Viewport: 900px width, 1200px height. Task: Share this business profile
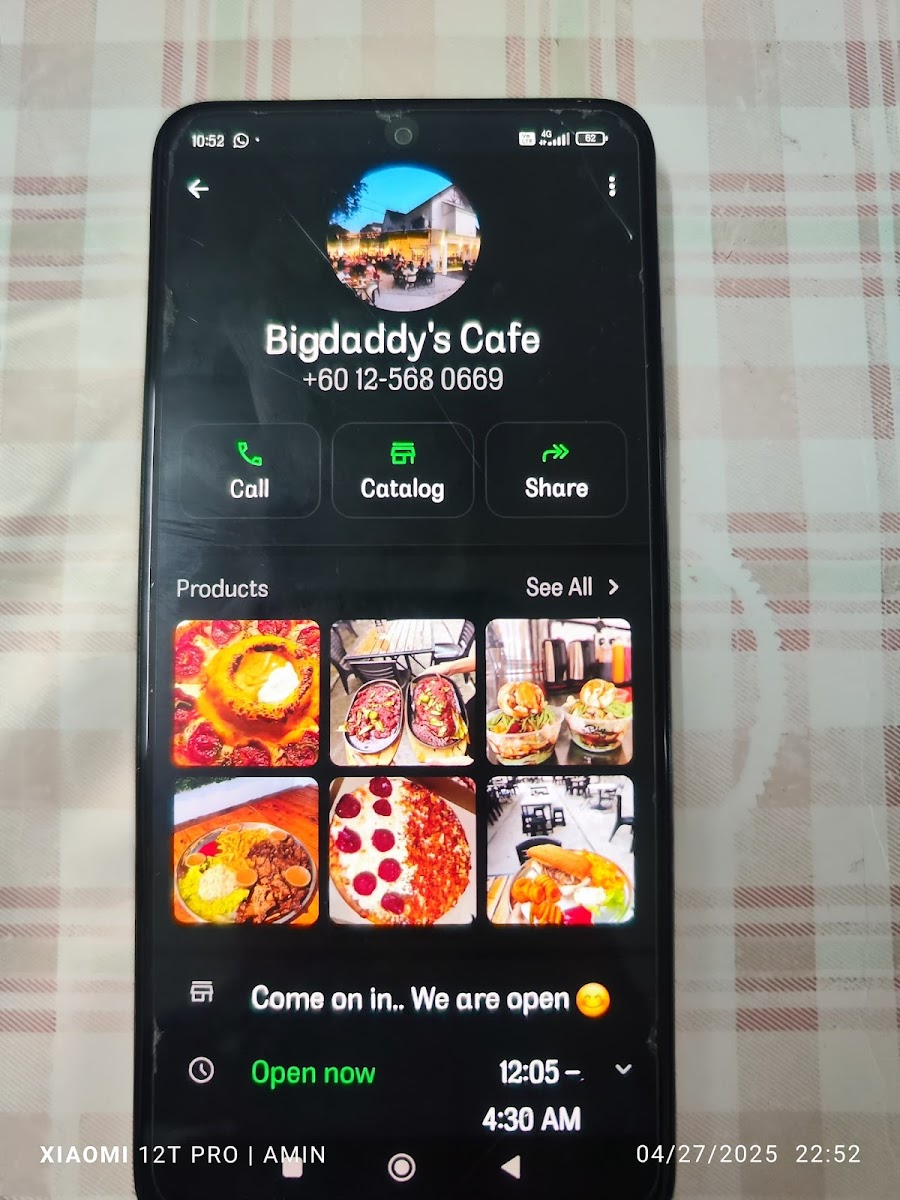coord(556,470)
